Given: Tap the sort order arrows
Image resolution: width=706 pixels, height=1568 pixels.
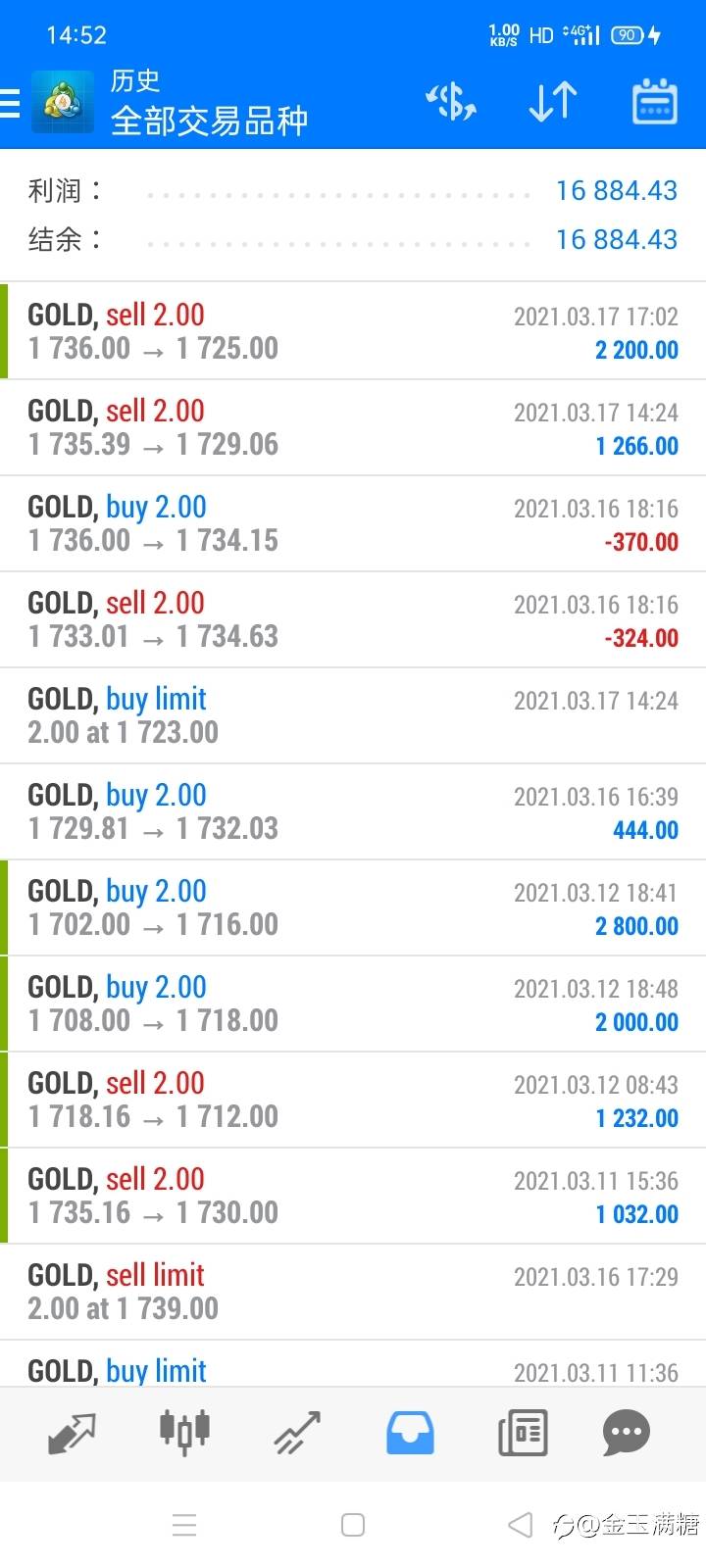Looking at the screenshot, I should tap(552, 102).
